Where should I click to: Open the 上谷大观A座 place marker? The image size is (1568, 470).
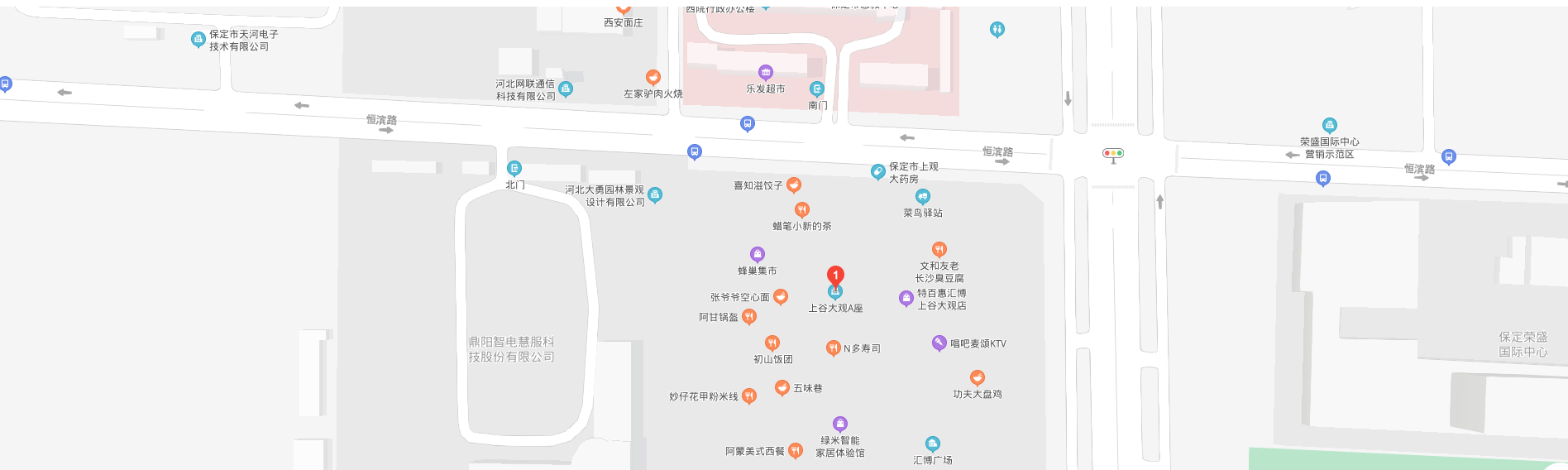pos(835,292)
